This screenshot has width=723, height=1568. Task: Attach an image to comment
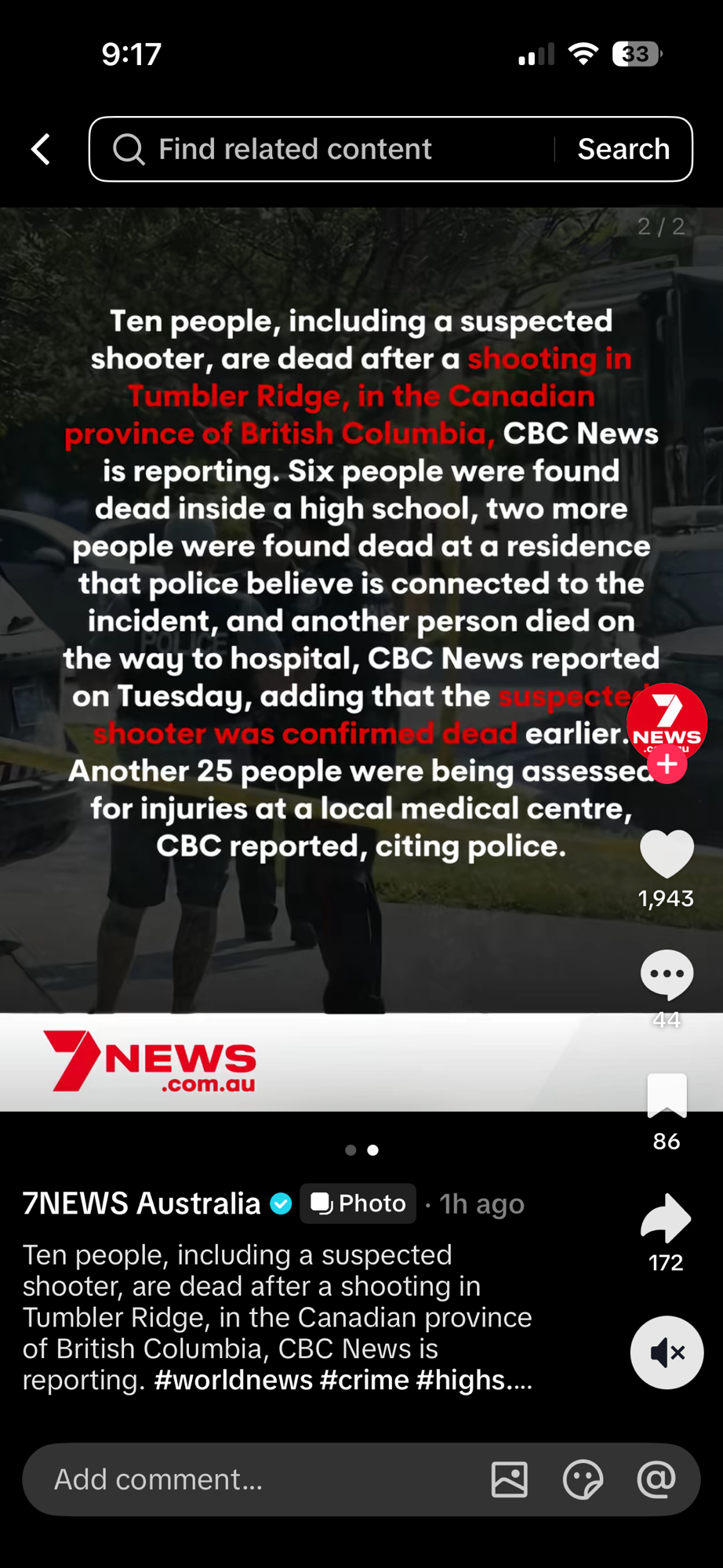point(510,1479)
